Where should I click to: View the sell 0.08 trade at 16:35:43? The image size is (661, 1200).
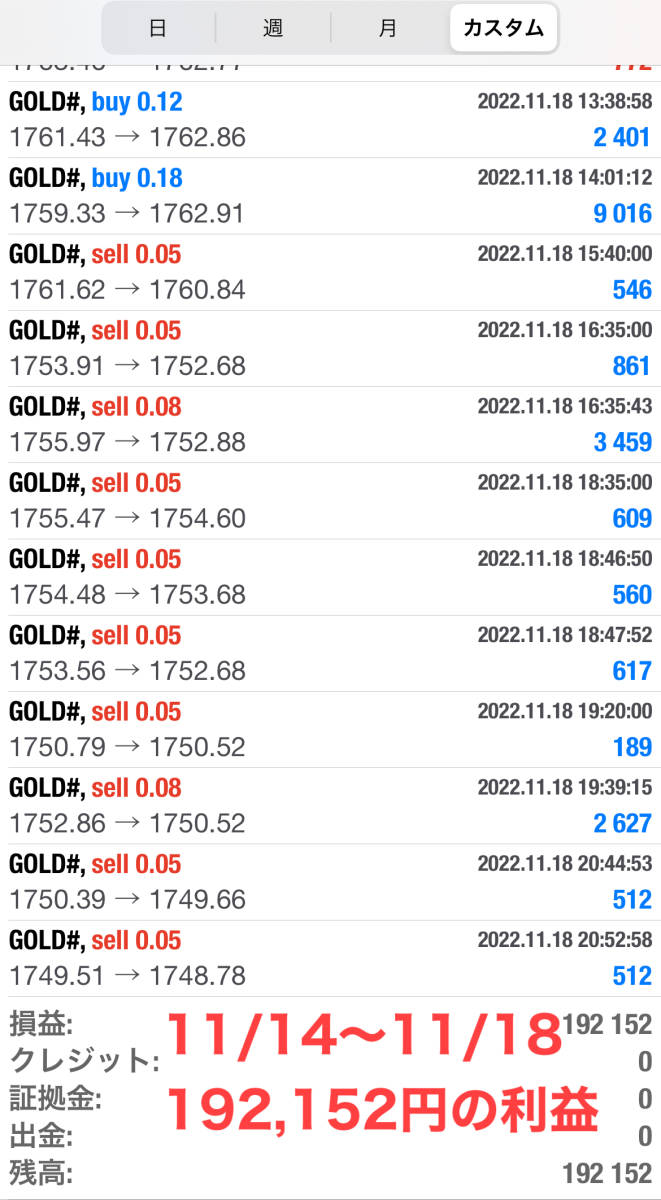(330, 424)
